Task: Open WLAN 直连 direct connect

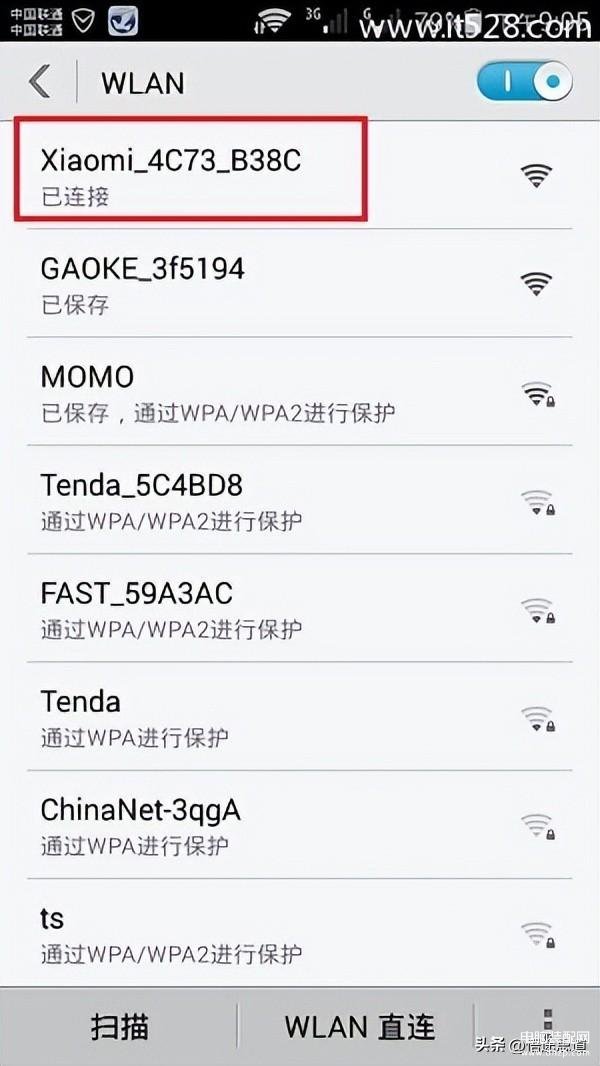Action: (360, 1026)
